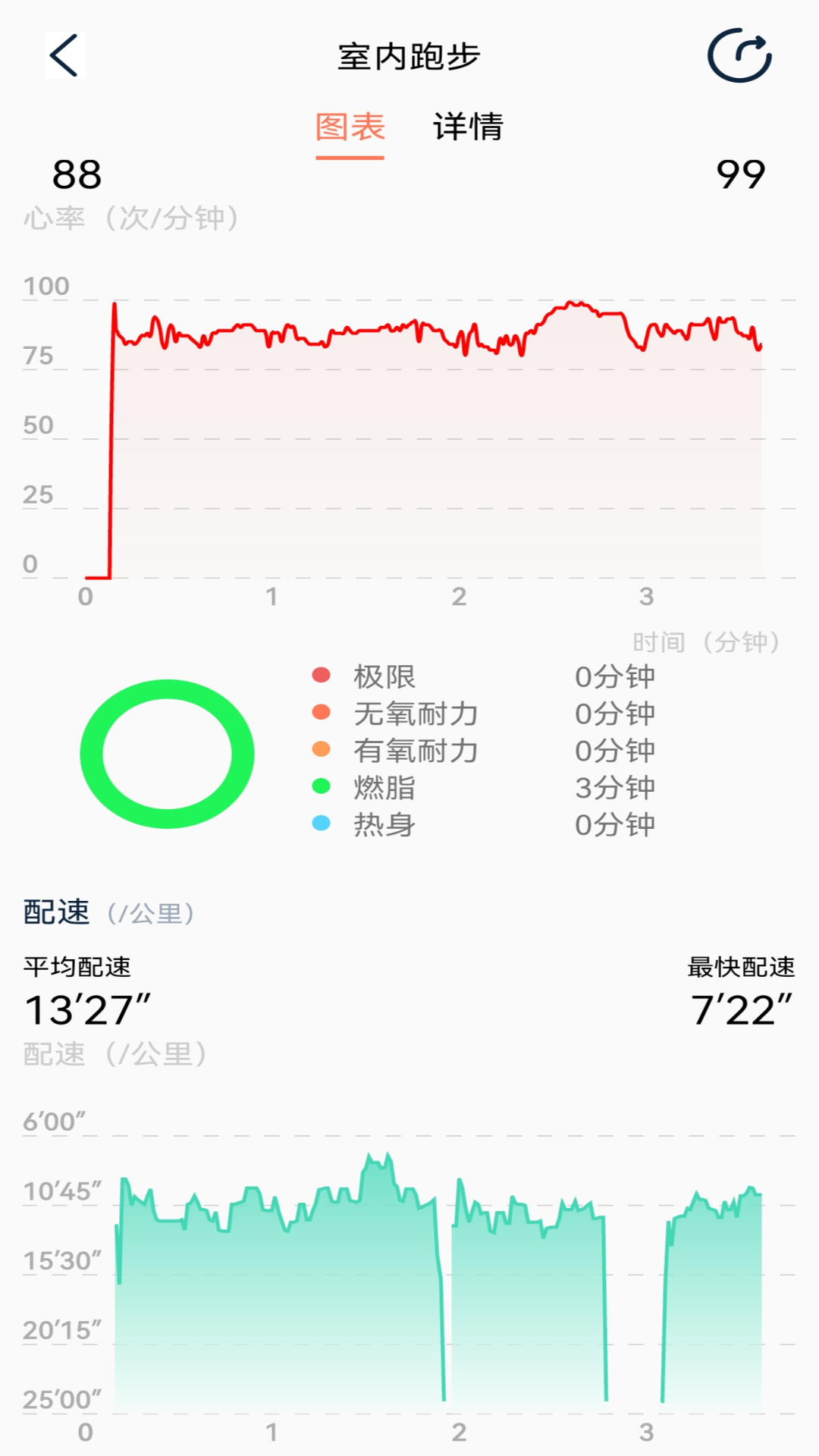Tap the 室内跑步 title
819x1456 pixels.
point(409,57)
